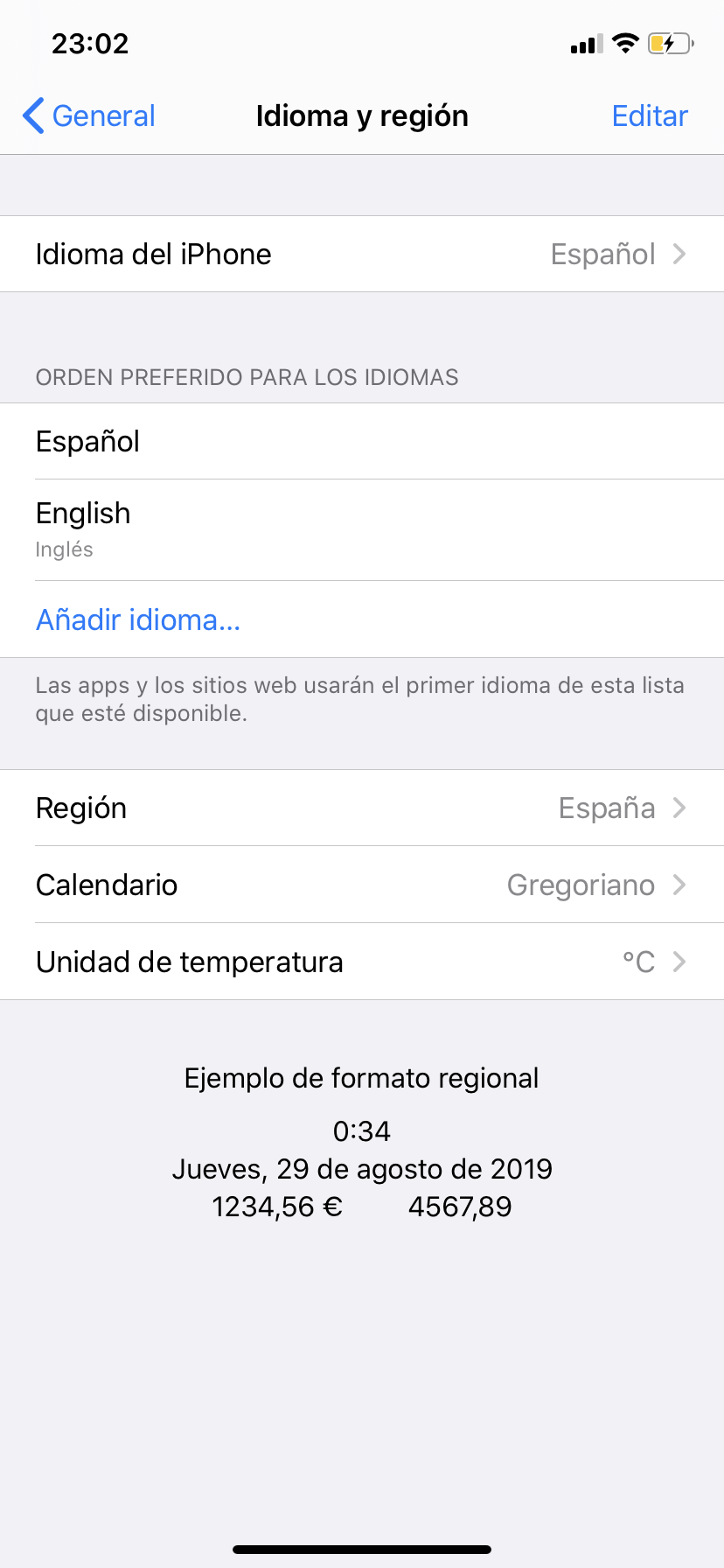This screenshot has width=724, height=1568.
Task: Open the Región setting
Action: (362, 808)
